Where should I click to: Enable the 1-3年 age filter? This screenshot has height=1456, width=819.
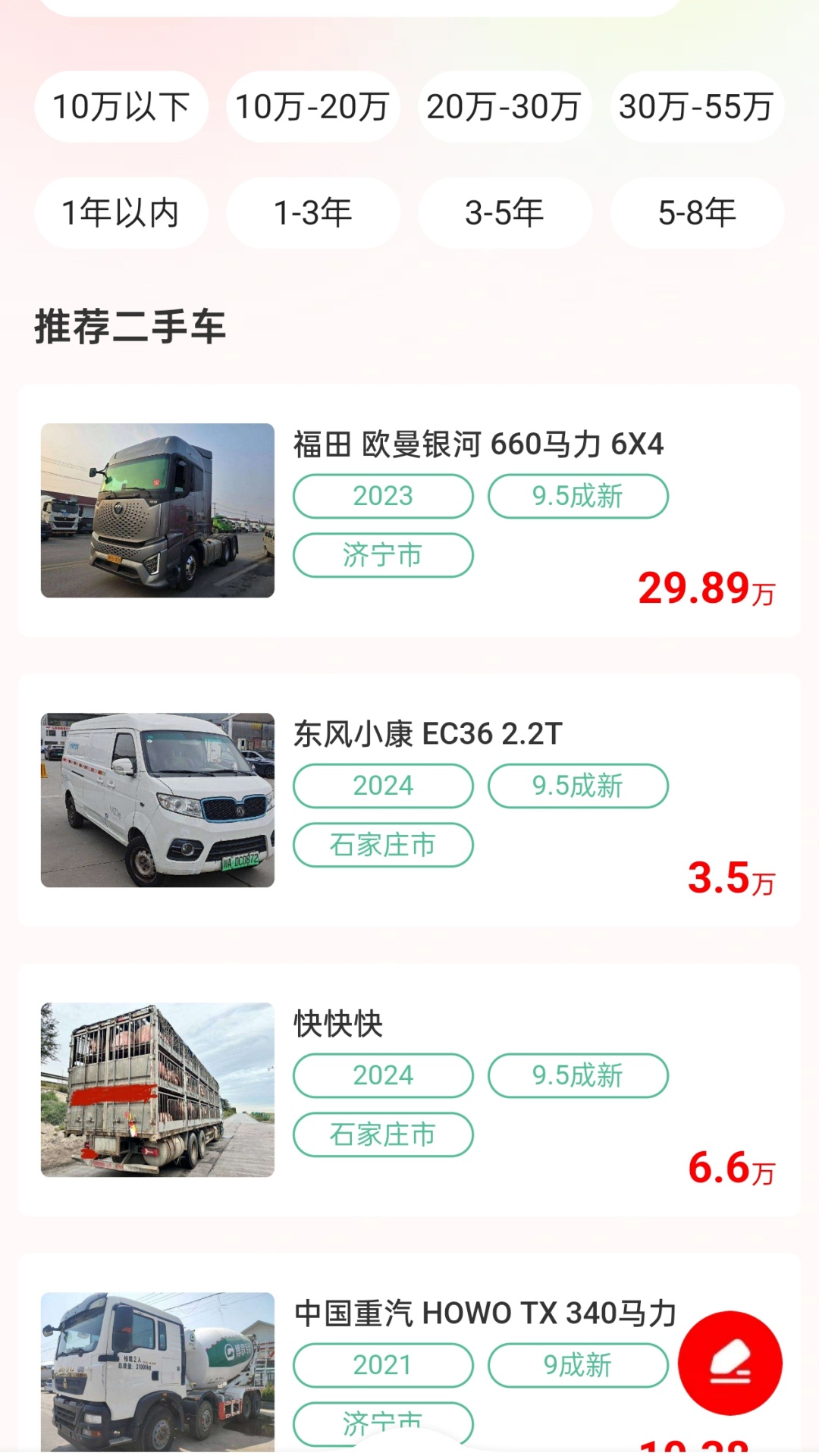coord(312,213)
